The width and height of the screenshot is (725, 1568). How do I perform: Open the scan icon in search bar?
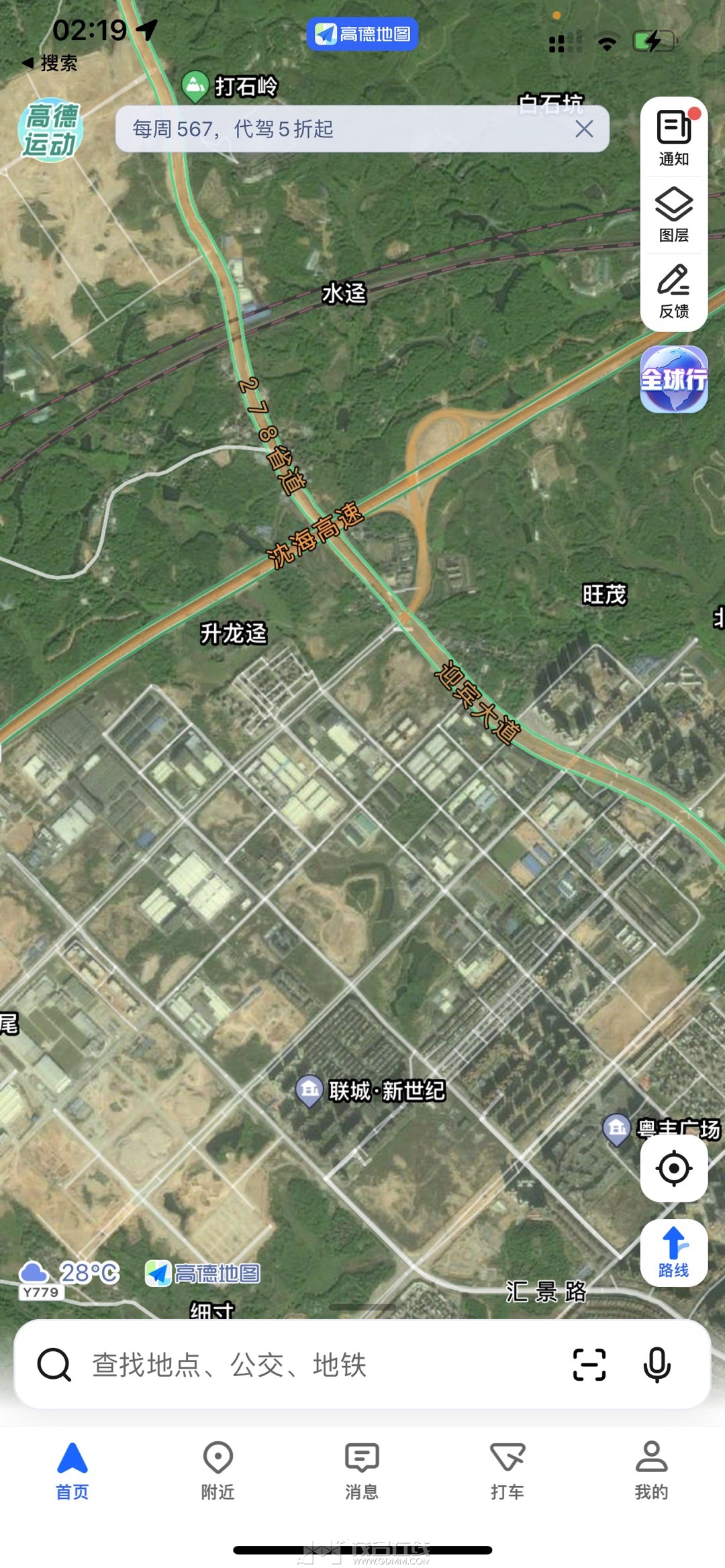coord(589,1365)
